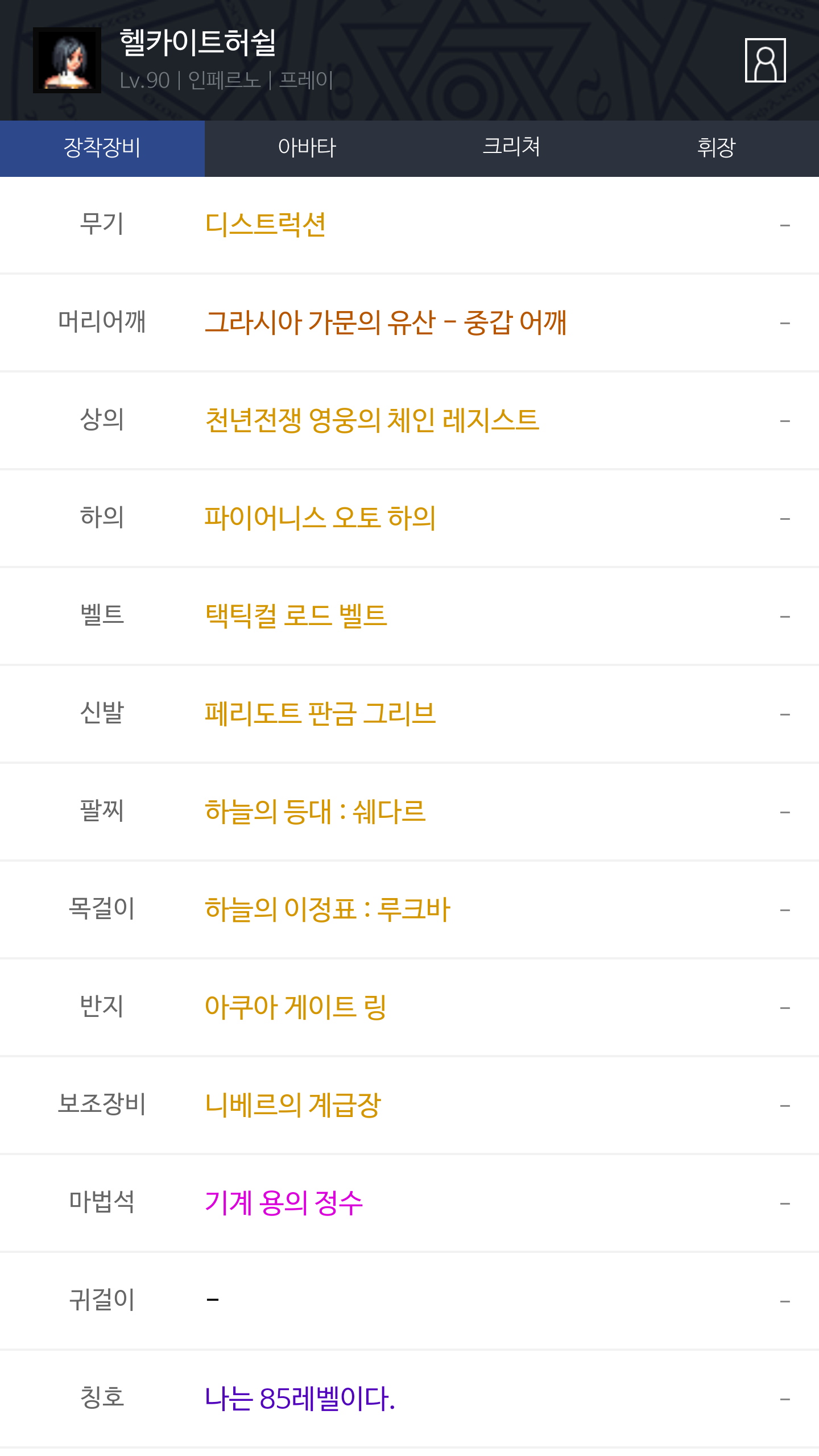Open title 나는 85레벨이다.

coord(300,1399)
